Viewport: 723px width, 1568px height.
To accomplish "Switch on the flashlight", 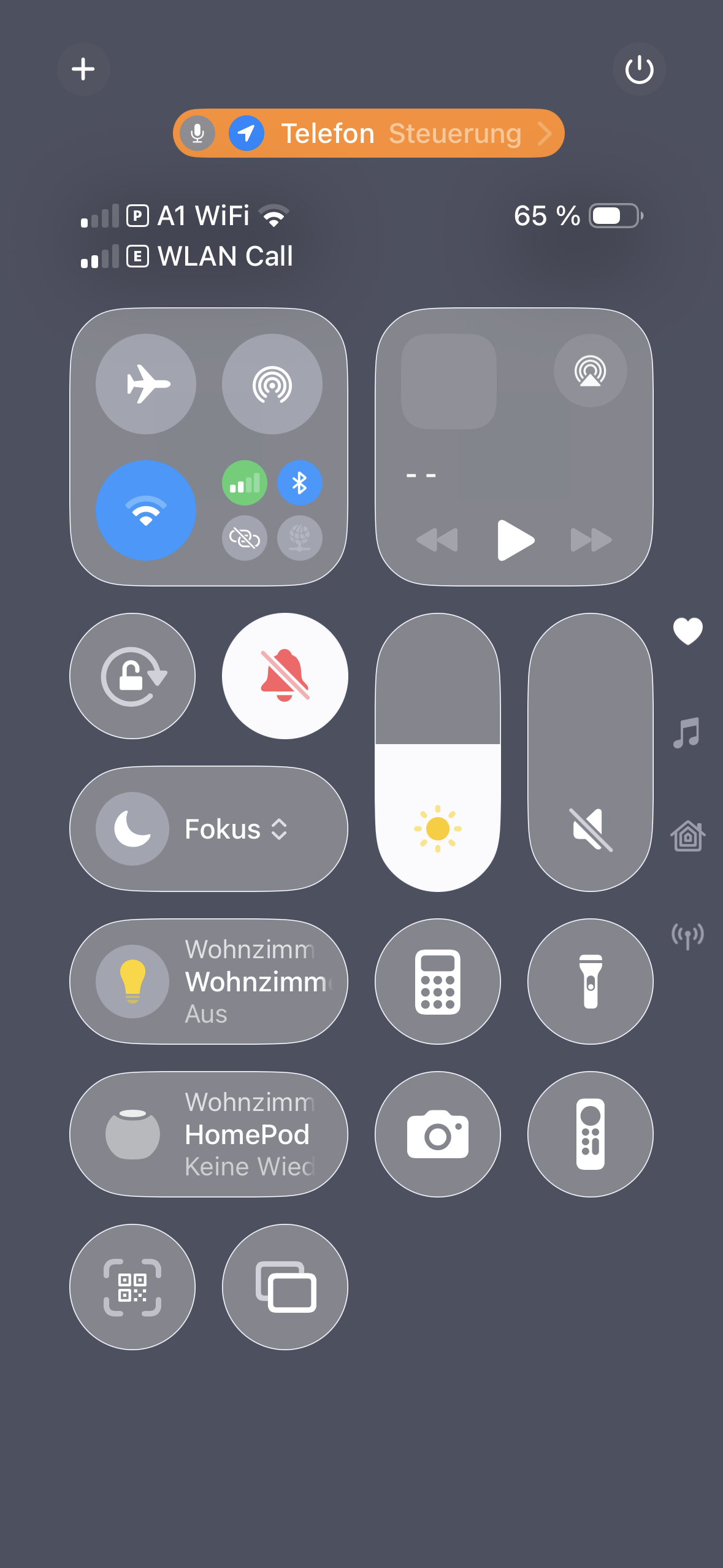I will 591,982.
